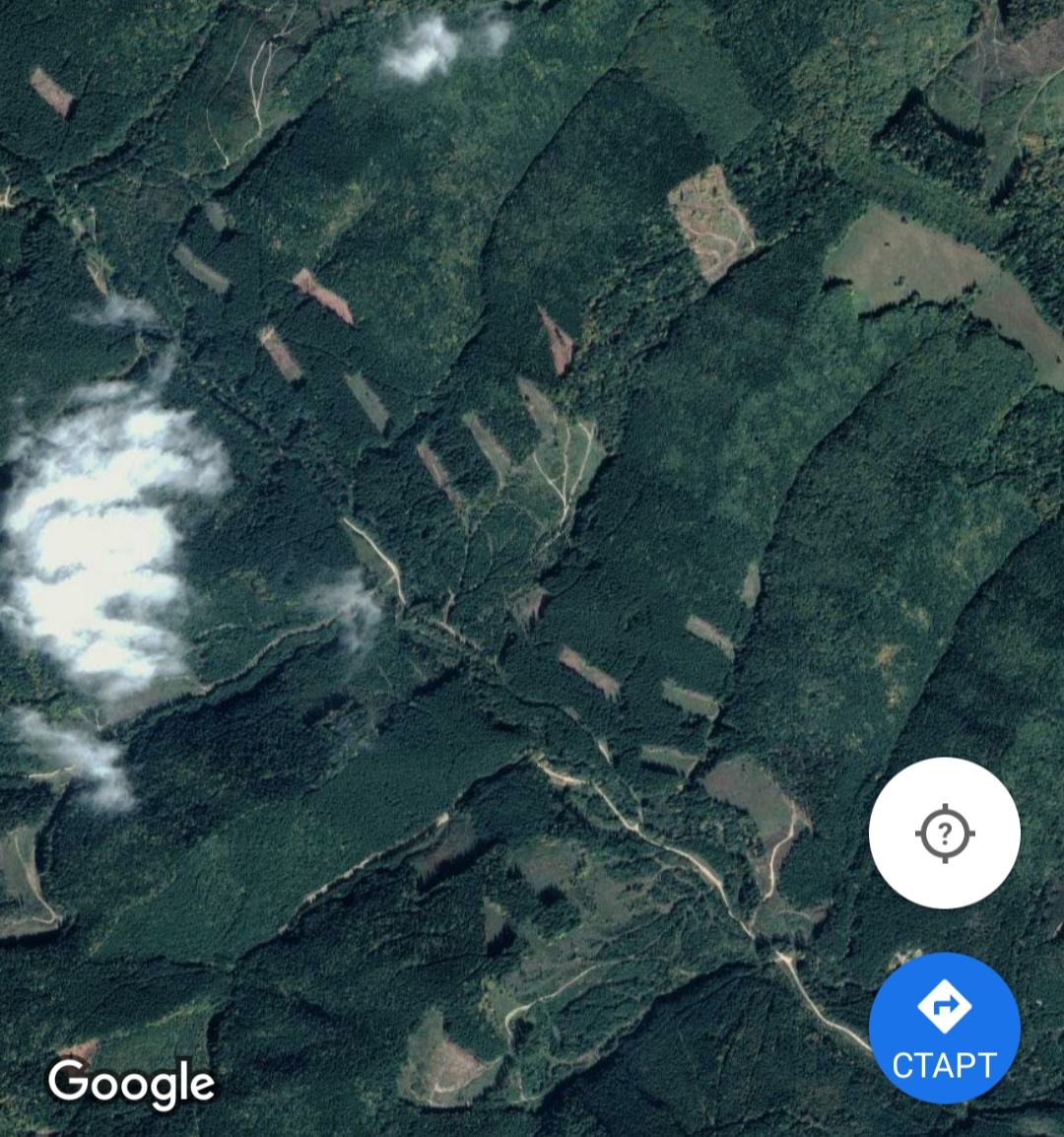Viewport: 1064px width, 1137px height.
Task: Tap the blue СТАРТ directions button
Action: pyautogui.click(x=944, y=1029)
